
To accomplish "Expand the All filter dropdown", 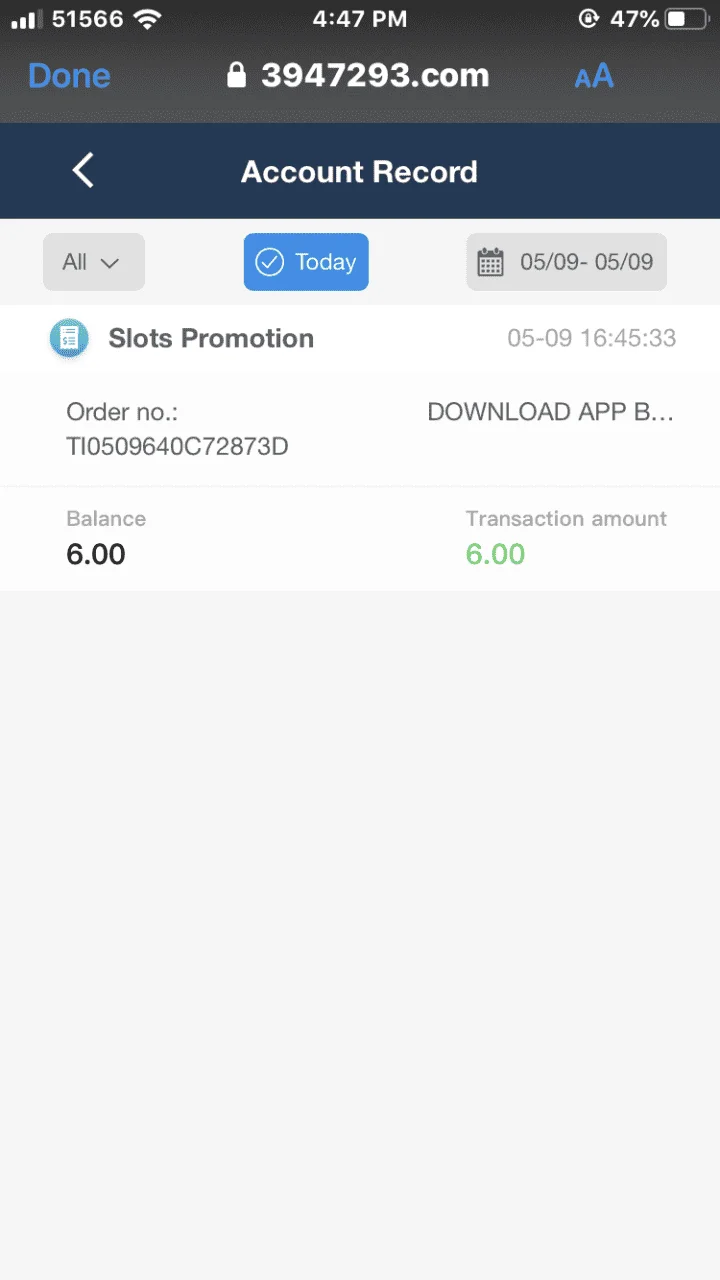I will 94,262.
